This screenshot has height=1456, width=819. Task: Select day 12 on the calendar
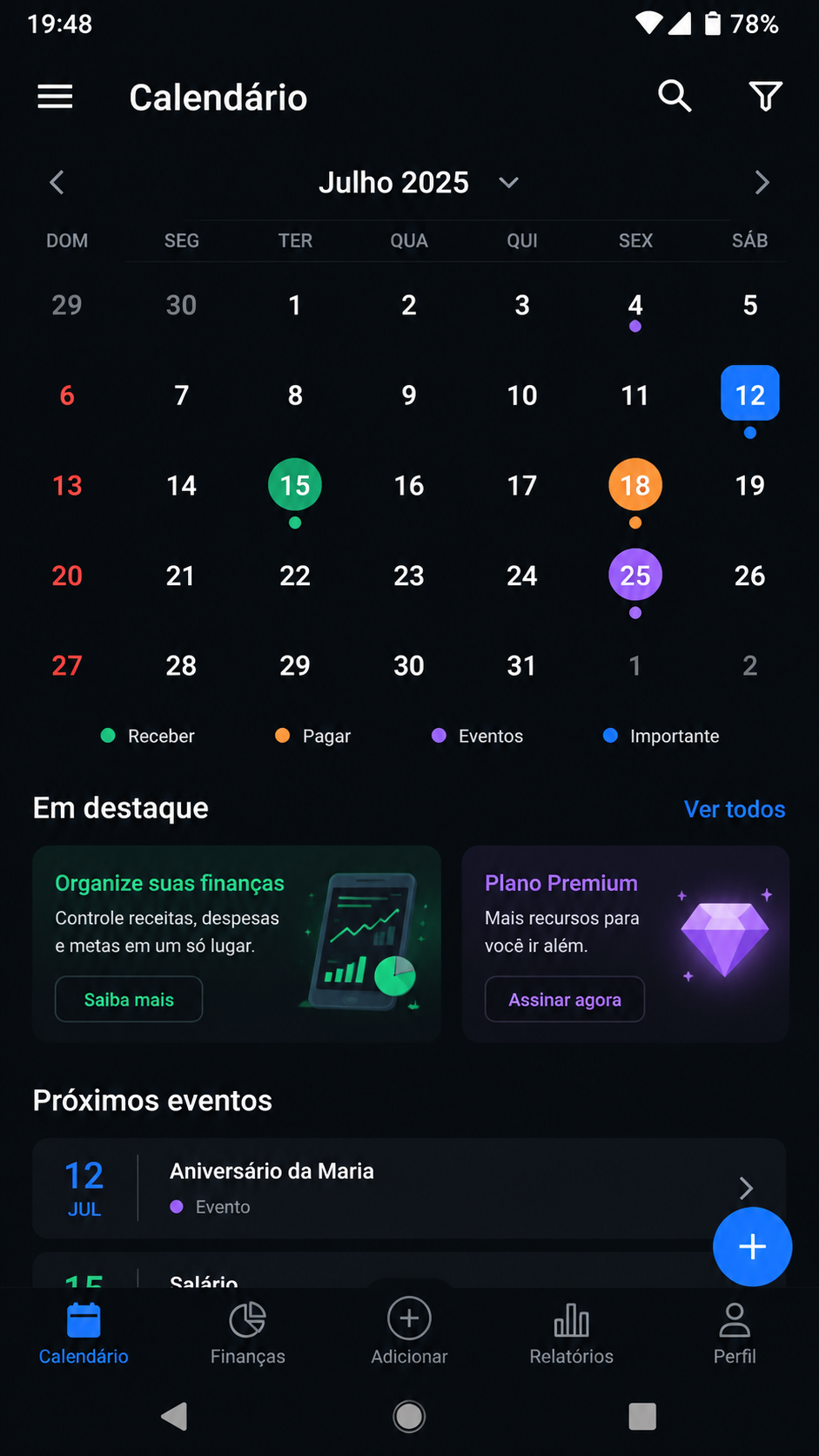(x=750, y=394)
